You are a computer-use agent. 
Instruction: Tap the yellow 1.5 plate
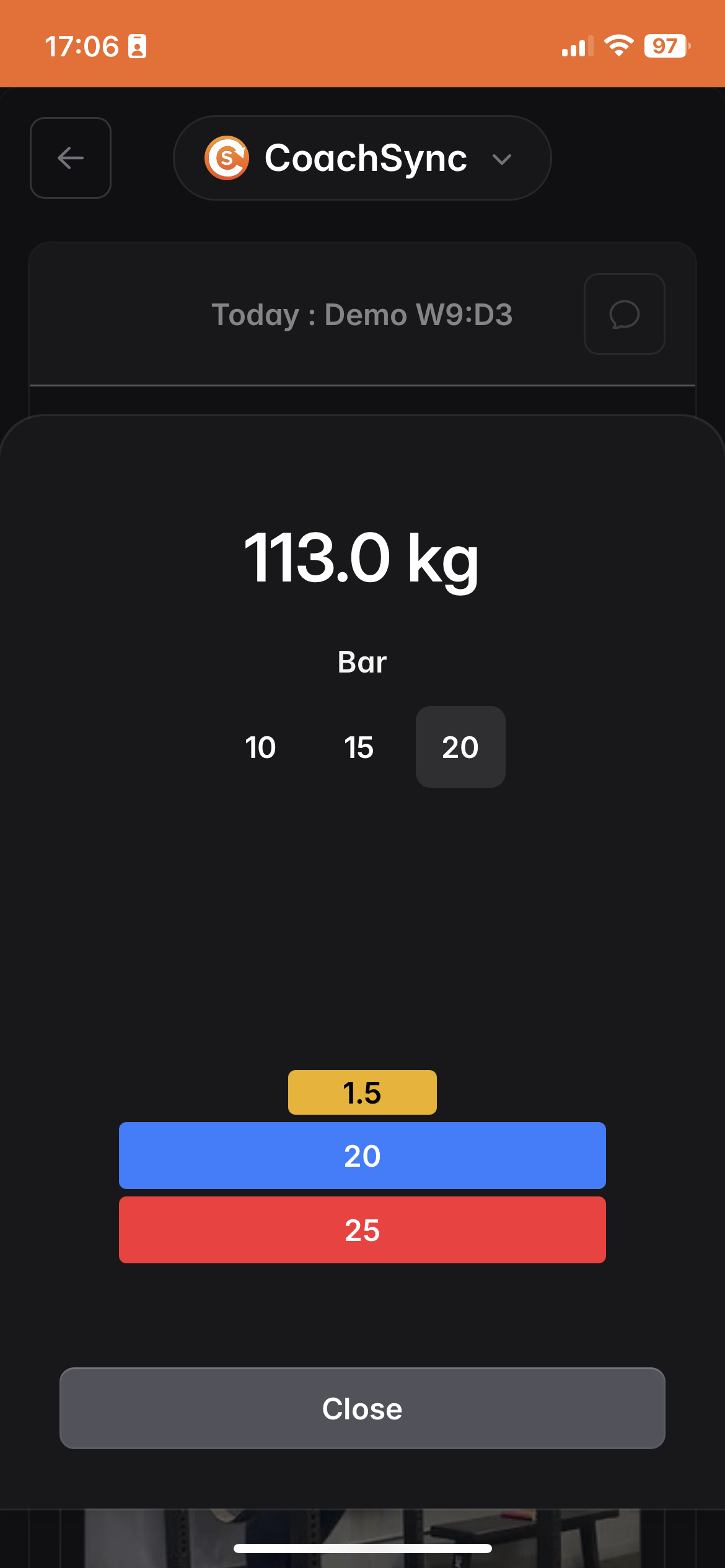pos(362,1092)
